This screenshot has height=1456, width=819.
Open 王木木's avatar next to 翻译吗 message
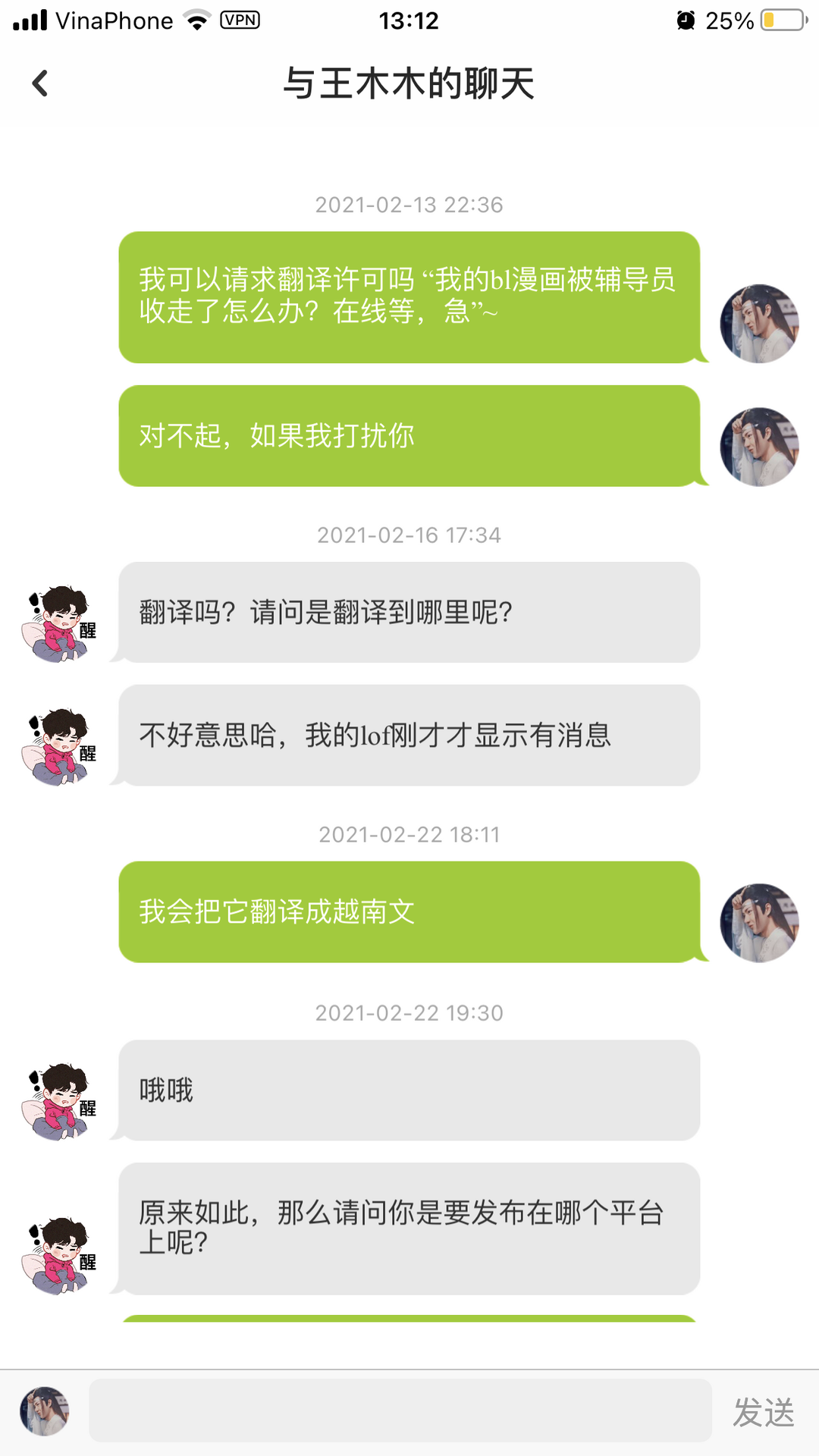pos(60,623)
